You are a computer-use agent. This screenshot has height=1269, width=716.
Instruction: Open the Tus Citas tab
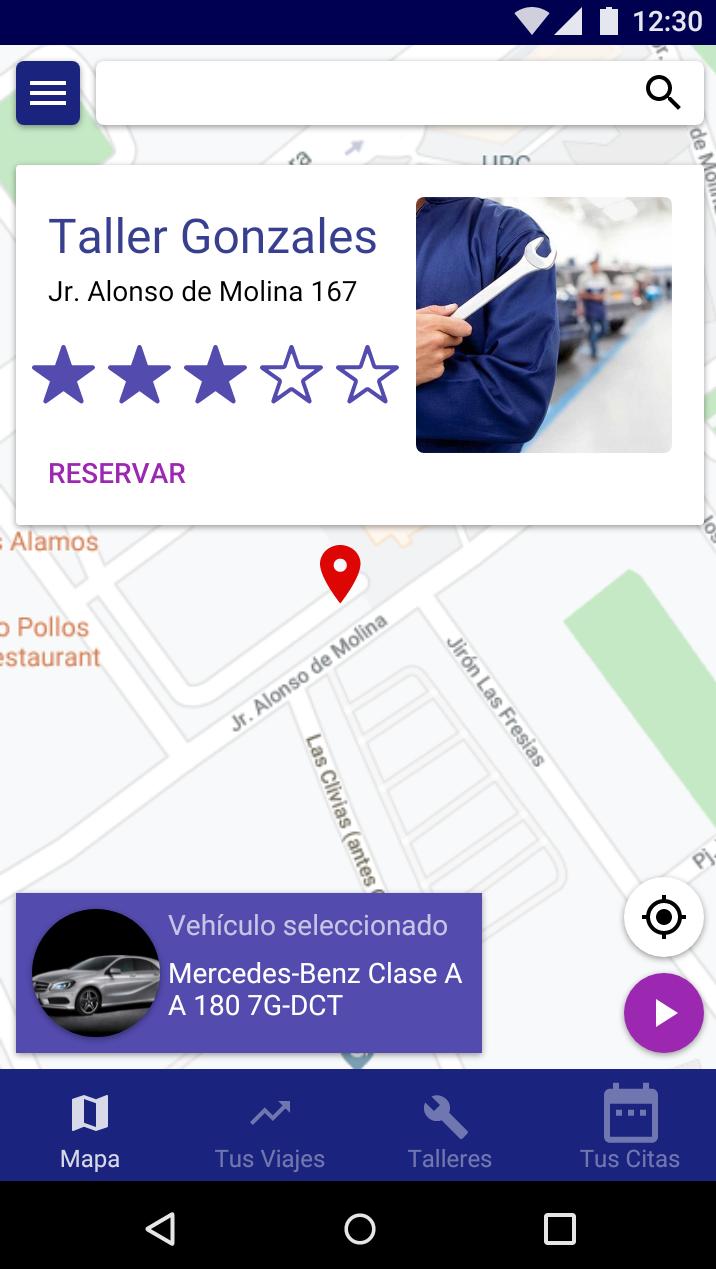(x=630, y=1128)
